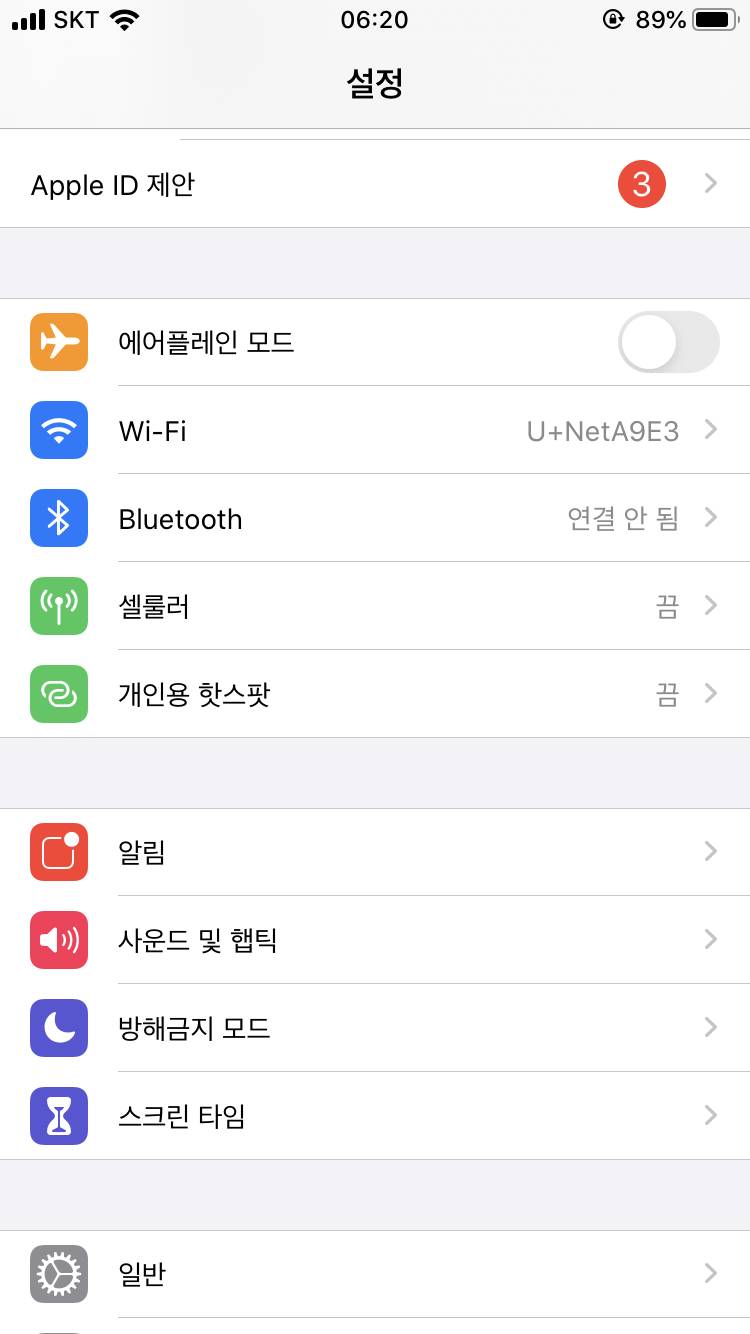Tap the purple 방해금지 모드 moon icon
This screenshot has width=750, height=1334.
58,1027
